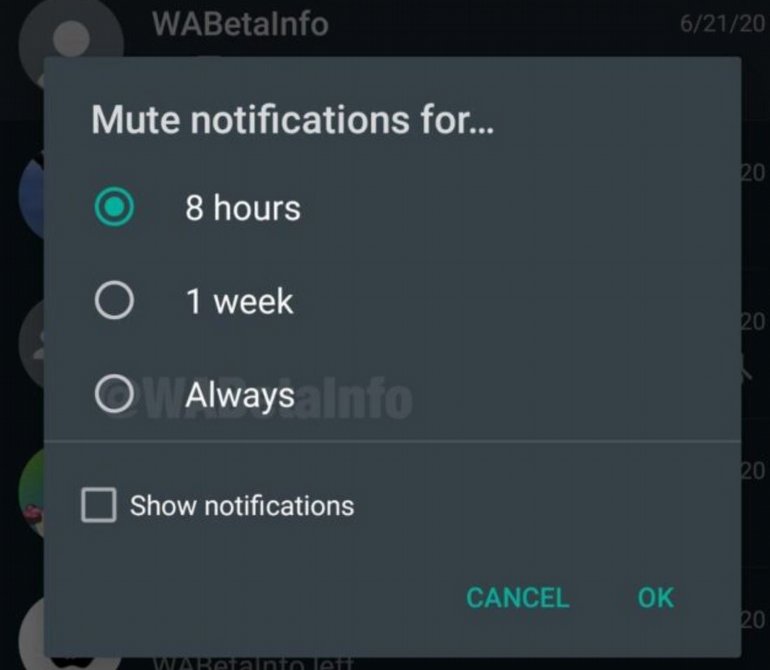Confirm mute with OK

pyautogui.click(x=656, y=597)
